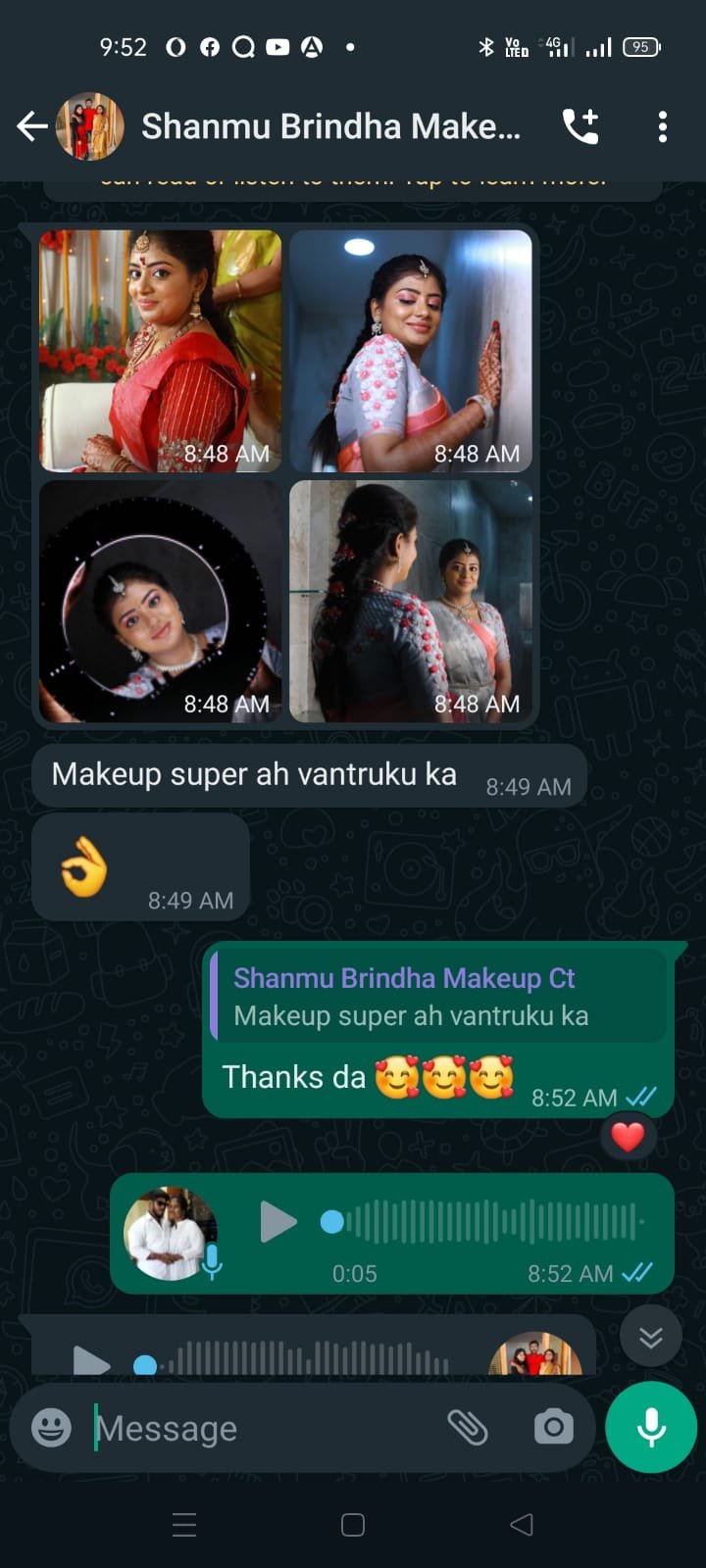This screenshot has height=1568, width=706.
Task: Start a call with this contact
Action: [x=580, y=126]
